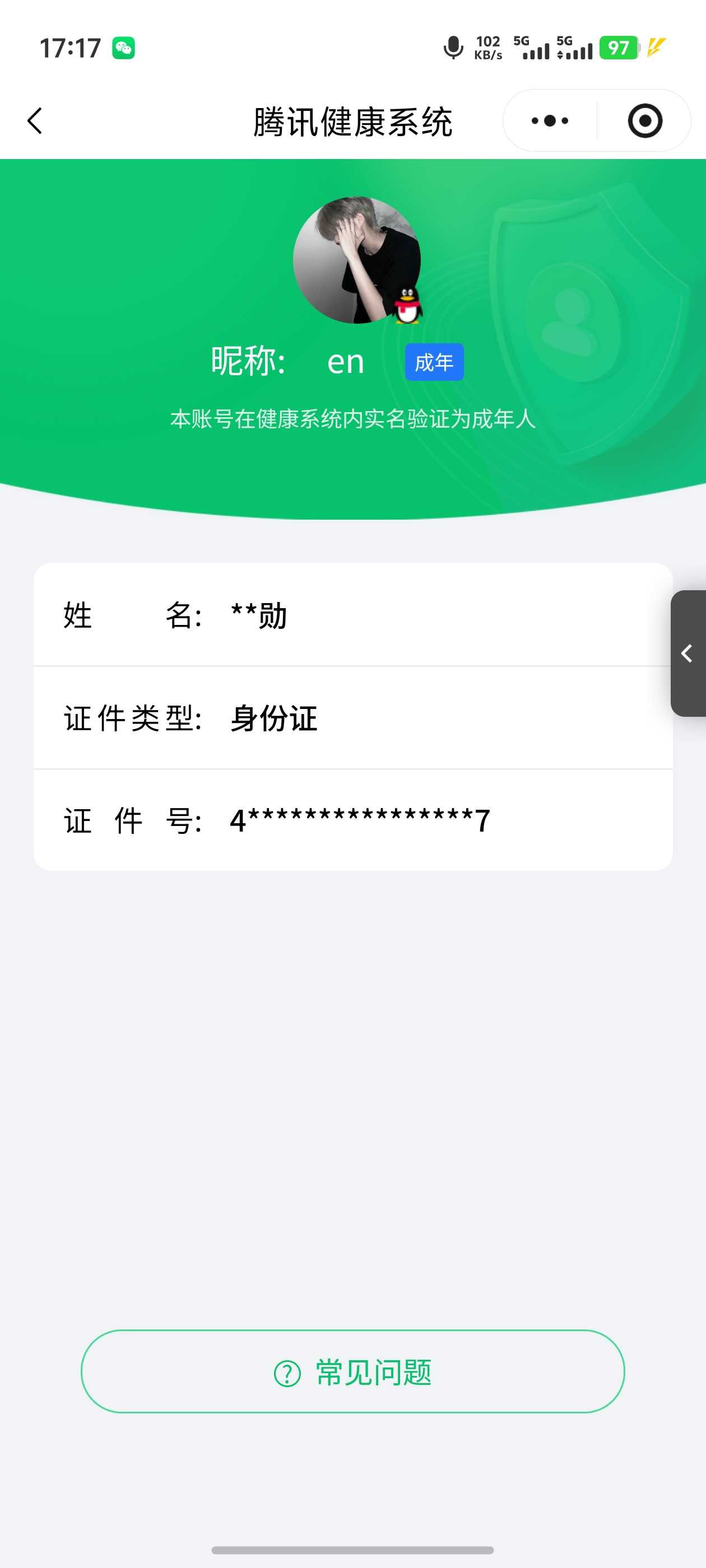Tap the 5G mobile signal indicator
This screenshot has width=706, height=1568.
click(x=533, y=48)
